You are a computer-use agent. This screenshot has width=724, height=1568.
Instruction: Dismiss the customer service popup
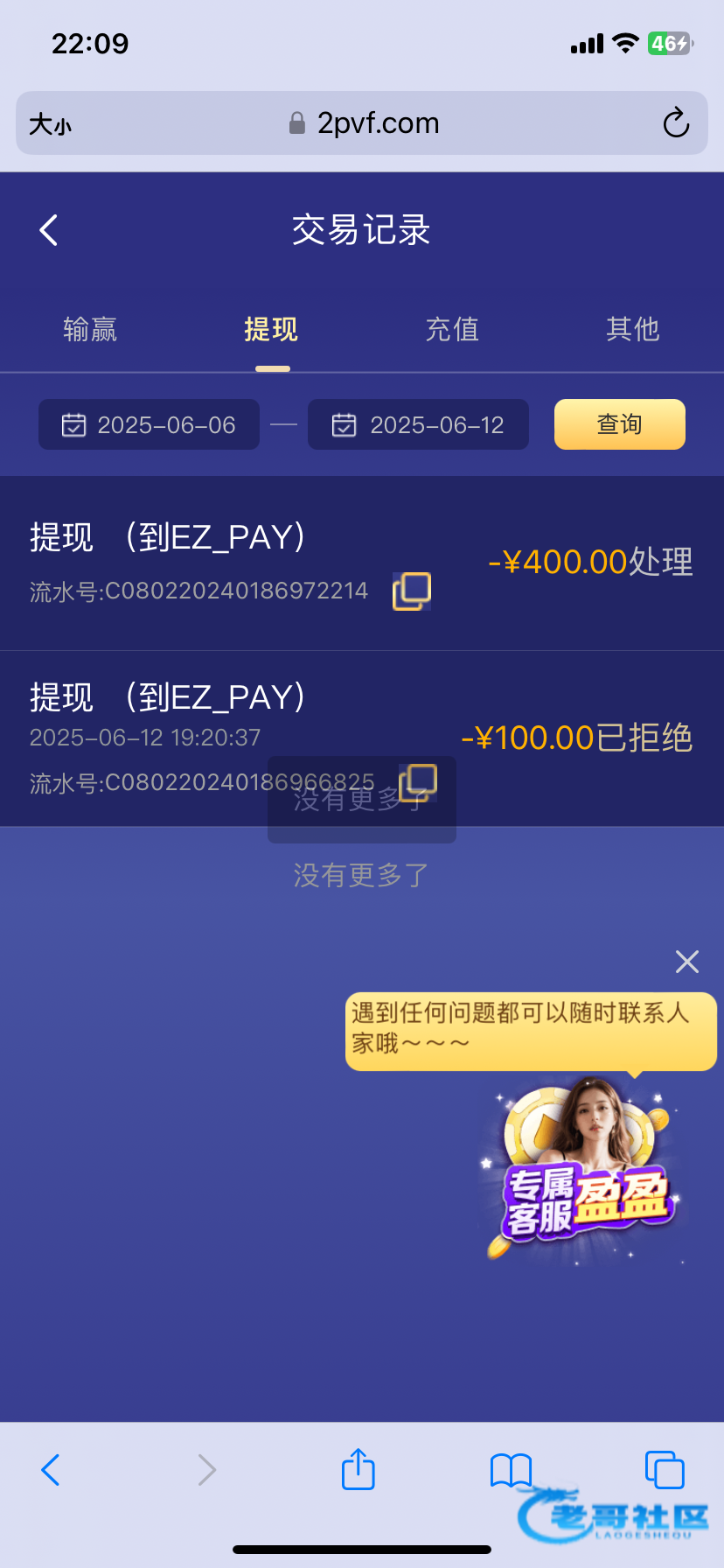[687, 962]
